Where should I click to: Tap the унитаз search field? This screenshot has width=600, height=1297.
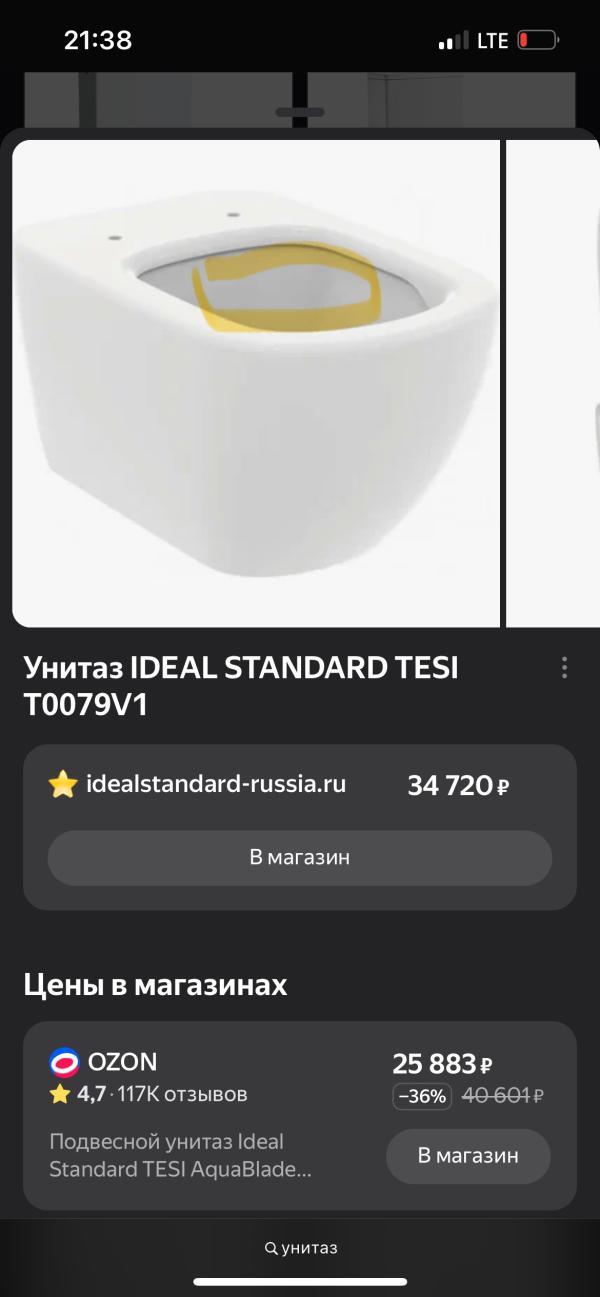click(300, 1248)
